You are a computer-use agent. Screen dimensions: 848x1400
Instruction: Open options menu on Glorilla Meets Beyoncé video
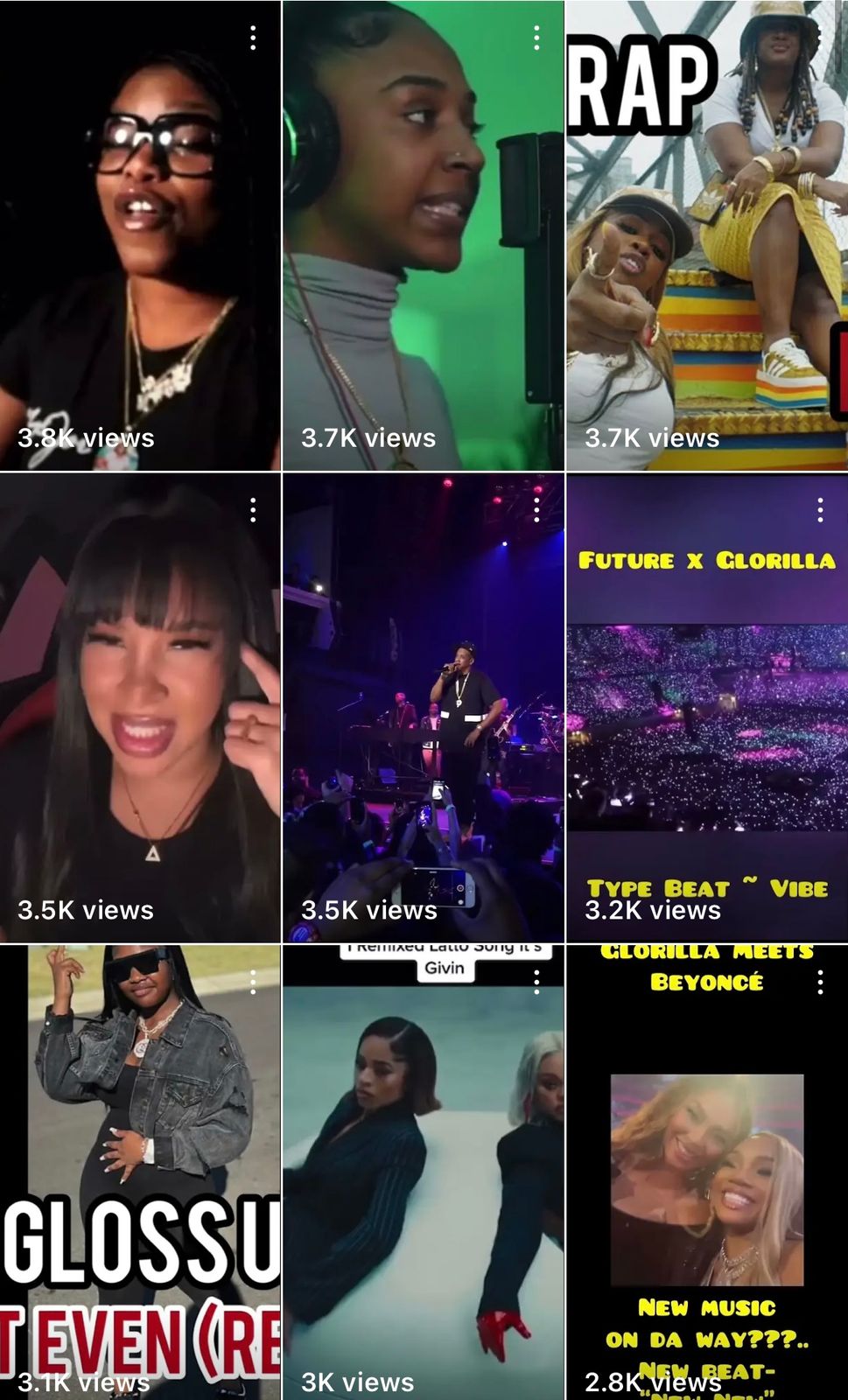coord(820,982)
